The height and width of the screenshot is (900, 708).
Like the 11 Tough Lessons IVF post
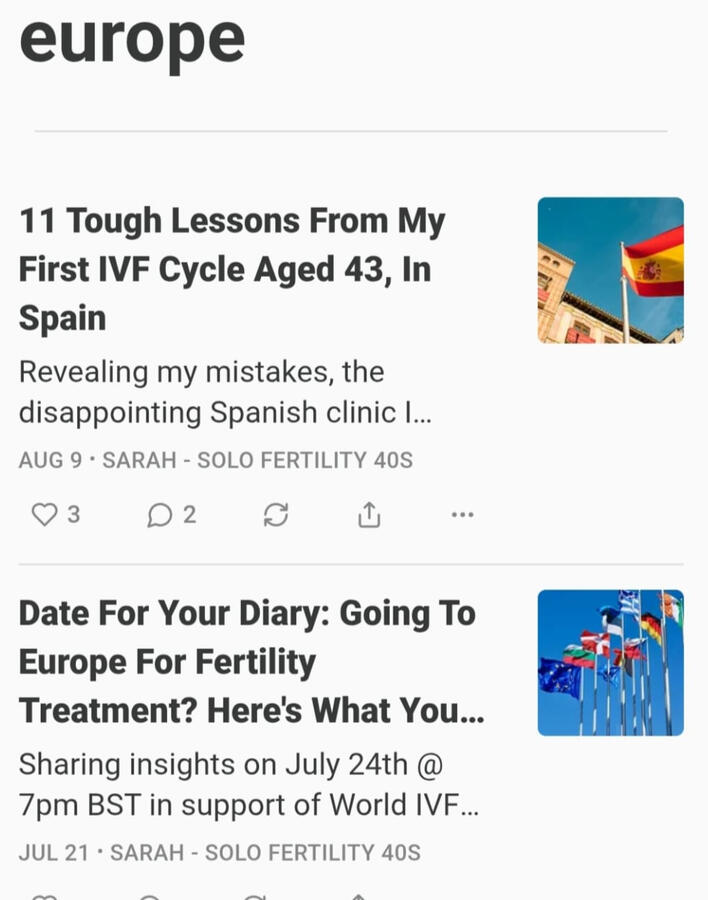[45, 515]
